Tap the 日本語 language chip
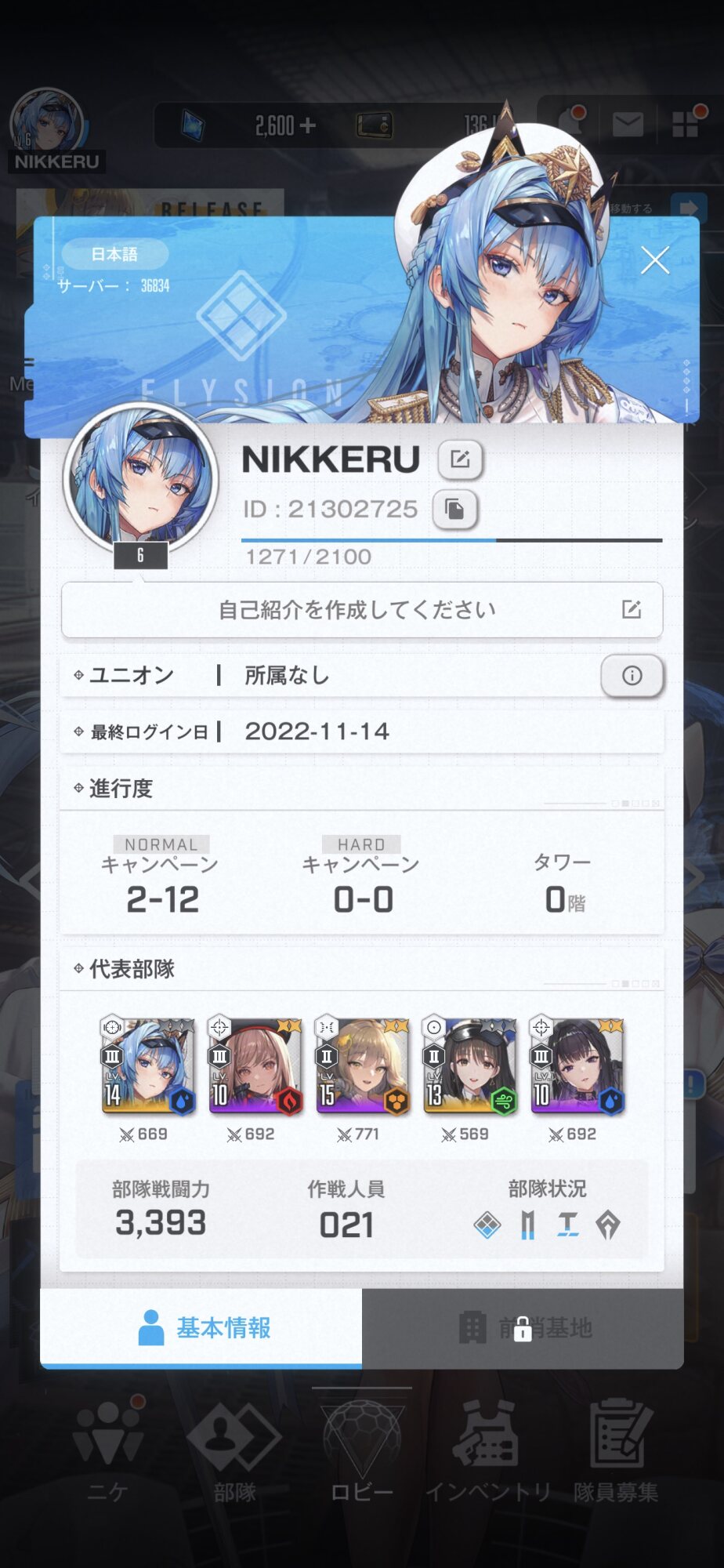The image size is (724, 1568). (114, 254)
